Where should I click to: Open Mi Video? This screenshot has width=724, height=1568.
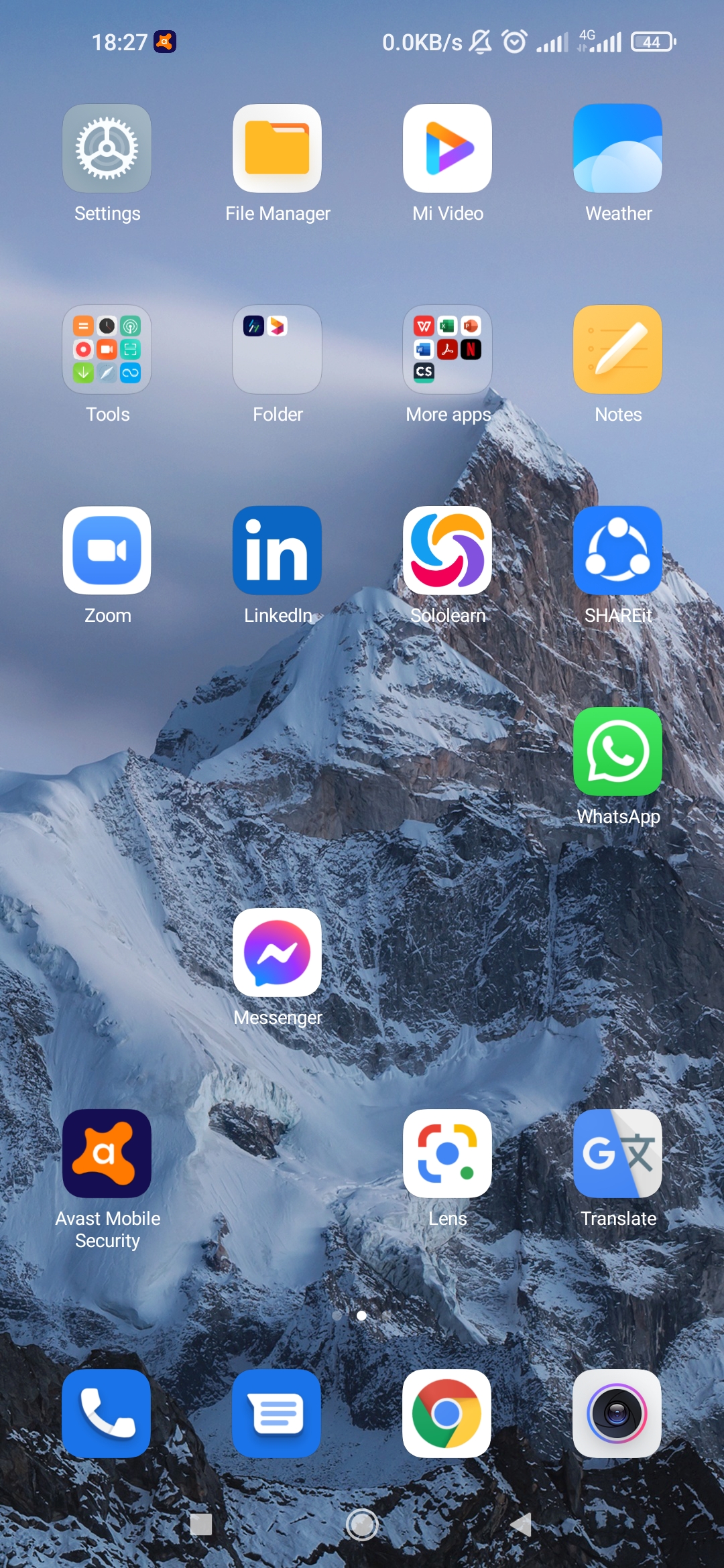click(447, 149)
